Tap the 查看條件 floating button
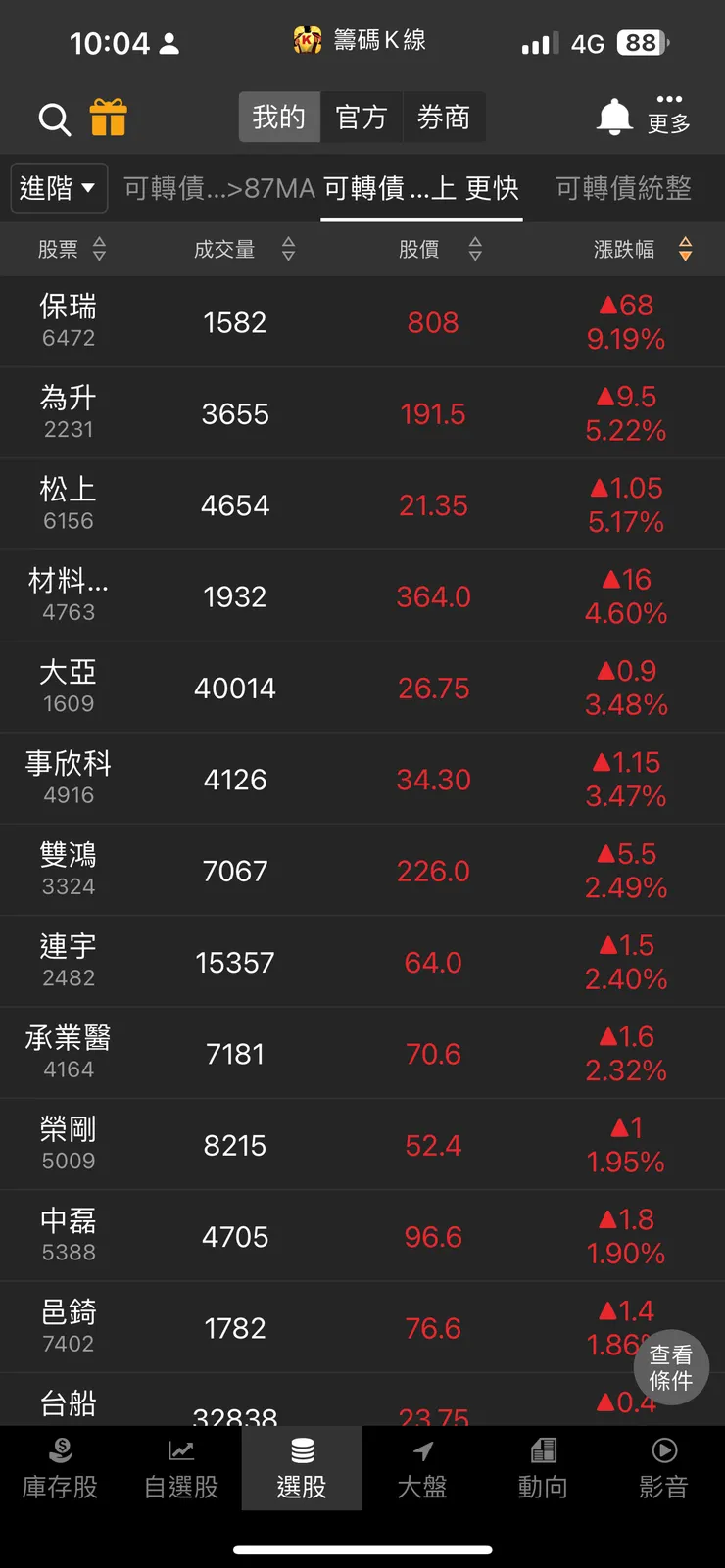The image size is (725, 1568). click(671, 1368)
